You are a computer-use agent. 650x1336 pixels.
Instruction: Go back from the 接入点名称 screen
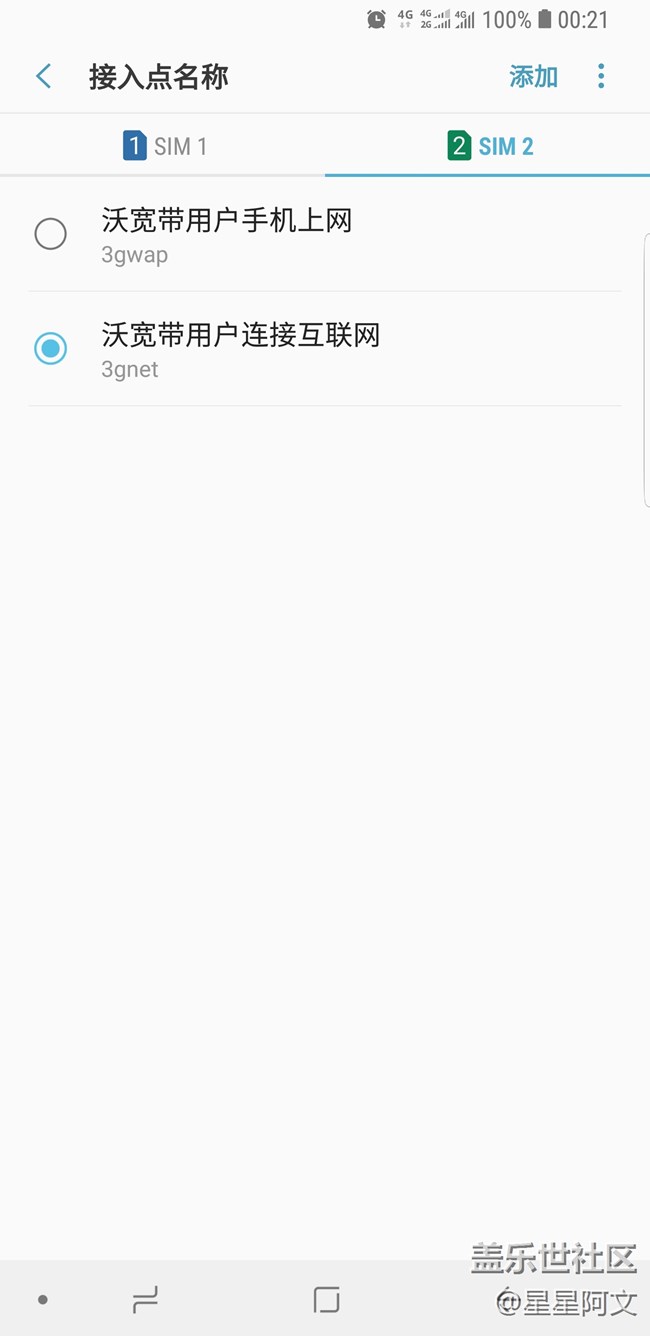point(43,76)
